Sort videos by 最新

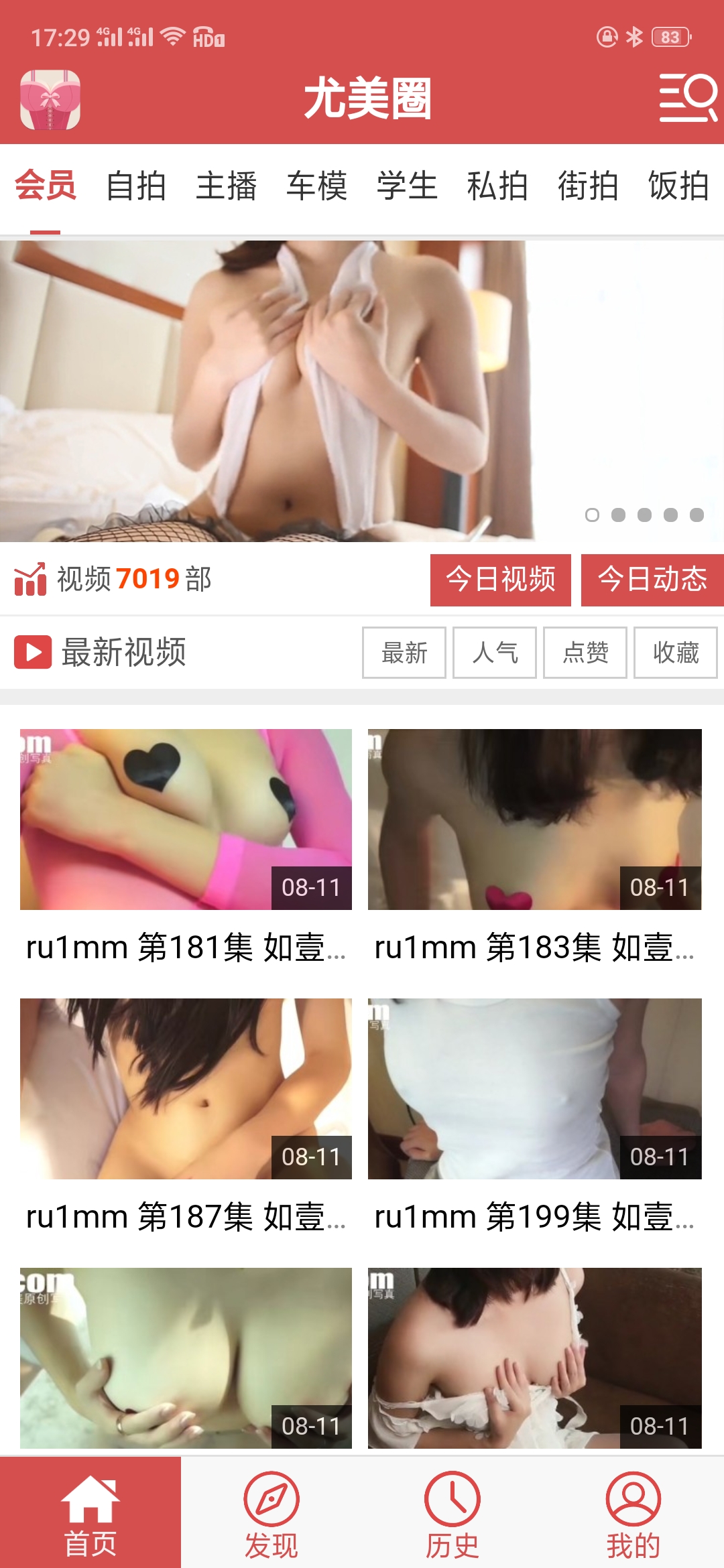(404, 653)
